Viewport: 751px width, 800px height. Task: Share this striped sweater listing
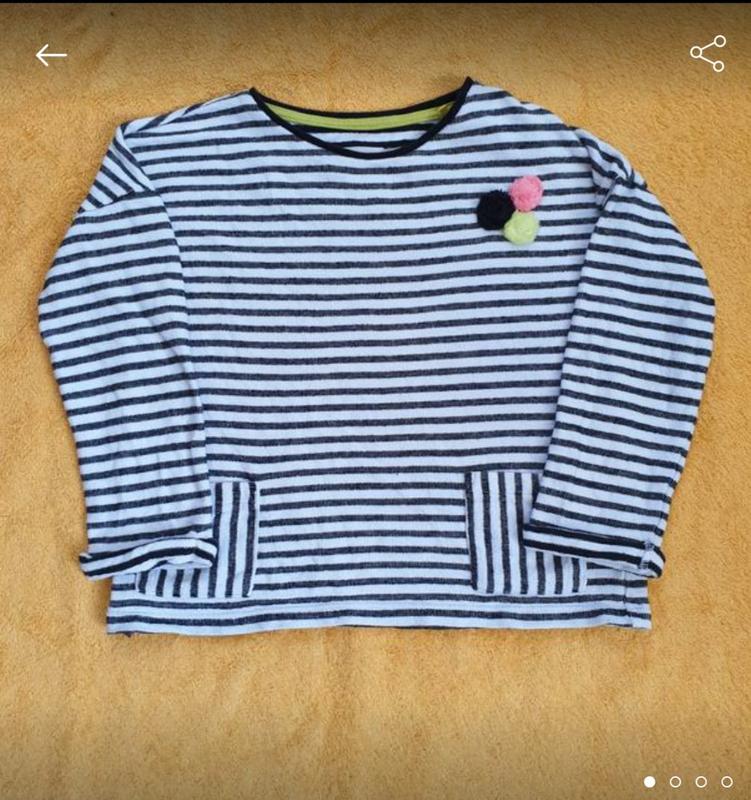click(x=707, y=54)
